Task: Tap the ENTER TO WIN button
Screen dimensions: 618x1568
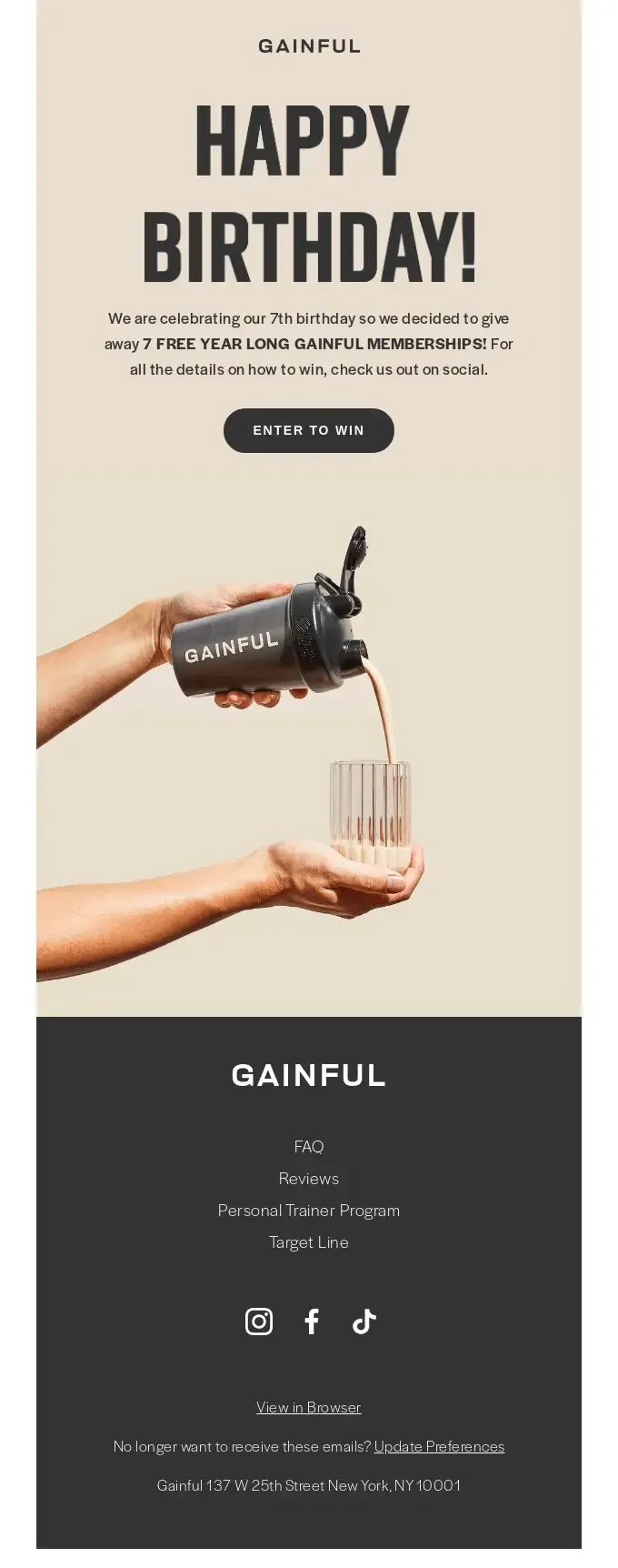Action: click(309, 430)
